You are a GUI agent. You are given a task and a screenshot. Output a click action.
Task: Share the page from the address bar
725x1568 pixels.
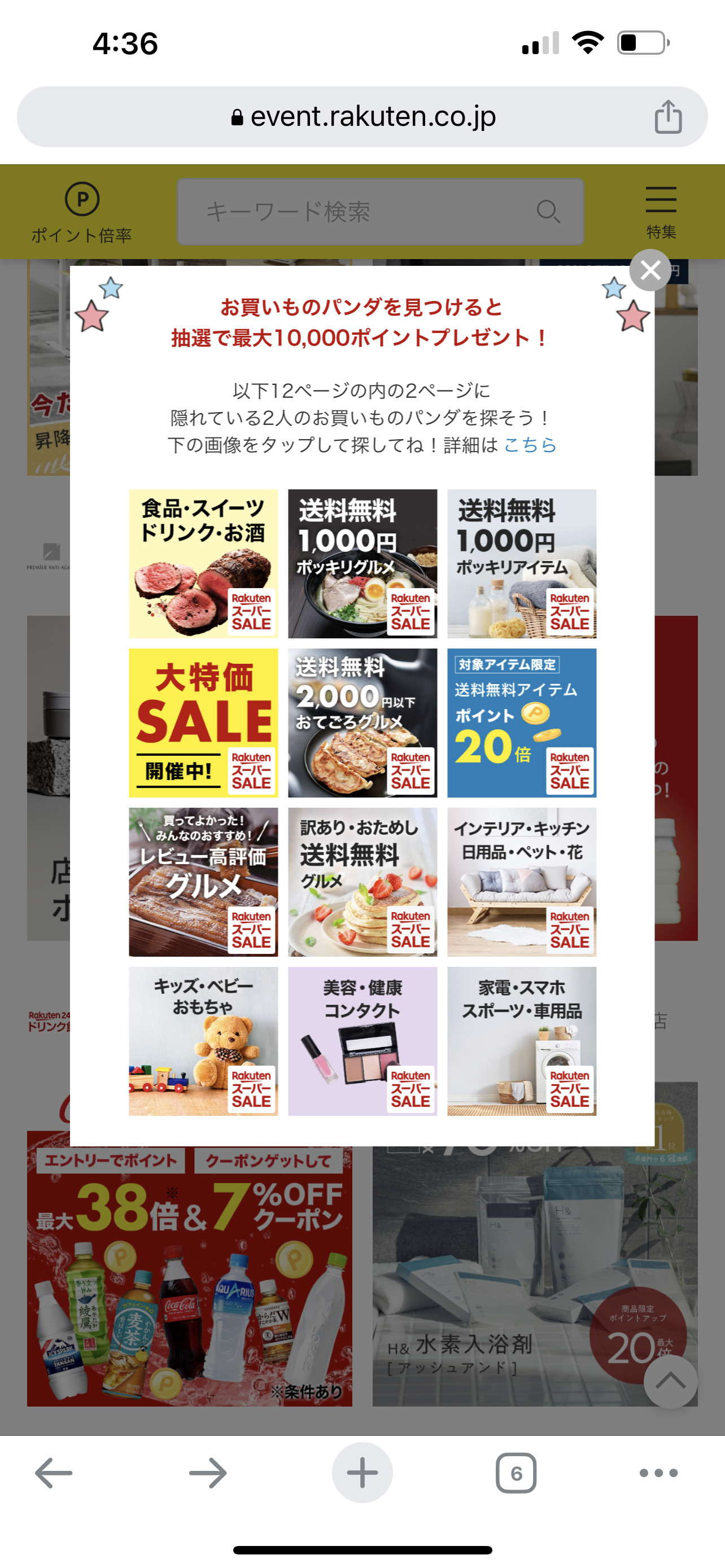668,117
